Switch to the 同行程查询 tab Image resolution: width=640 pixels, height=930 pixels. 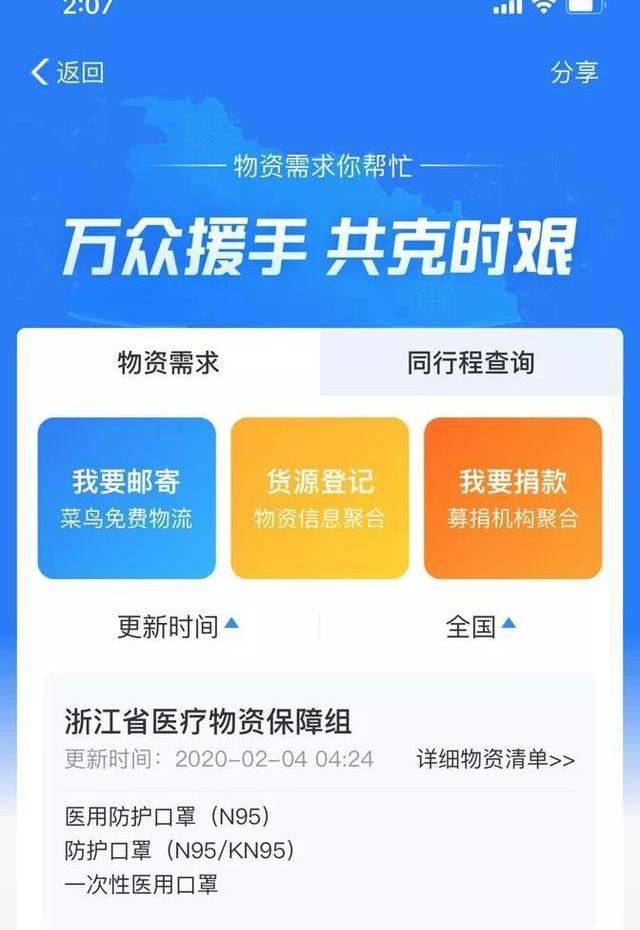471,362
